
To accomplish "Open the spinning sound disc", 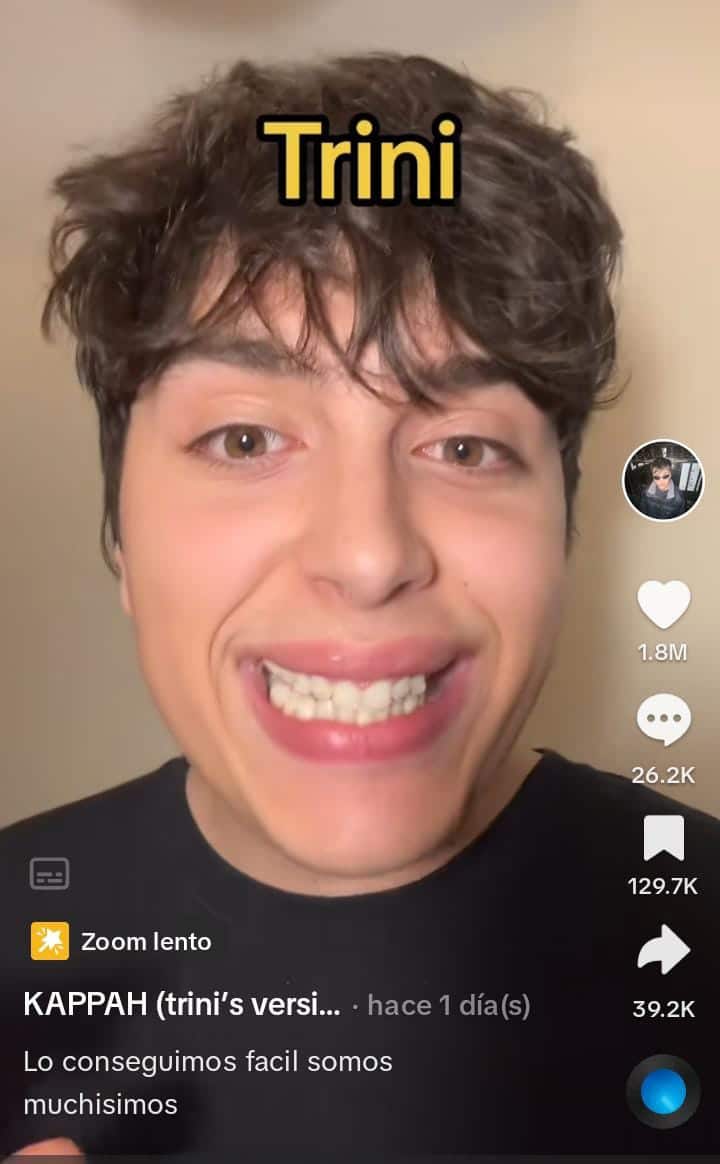I will pos(663,1092).
